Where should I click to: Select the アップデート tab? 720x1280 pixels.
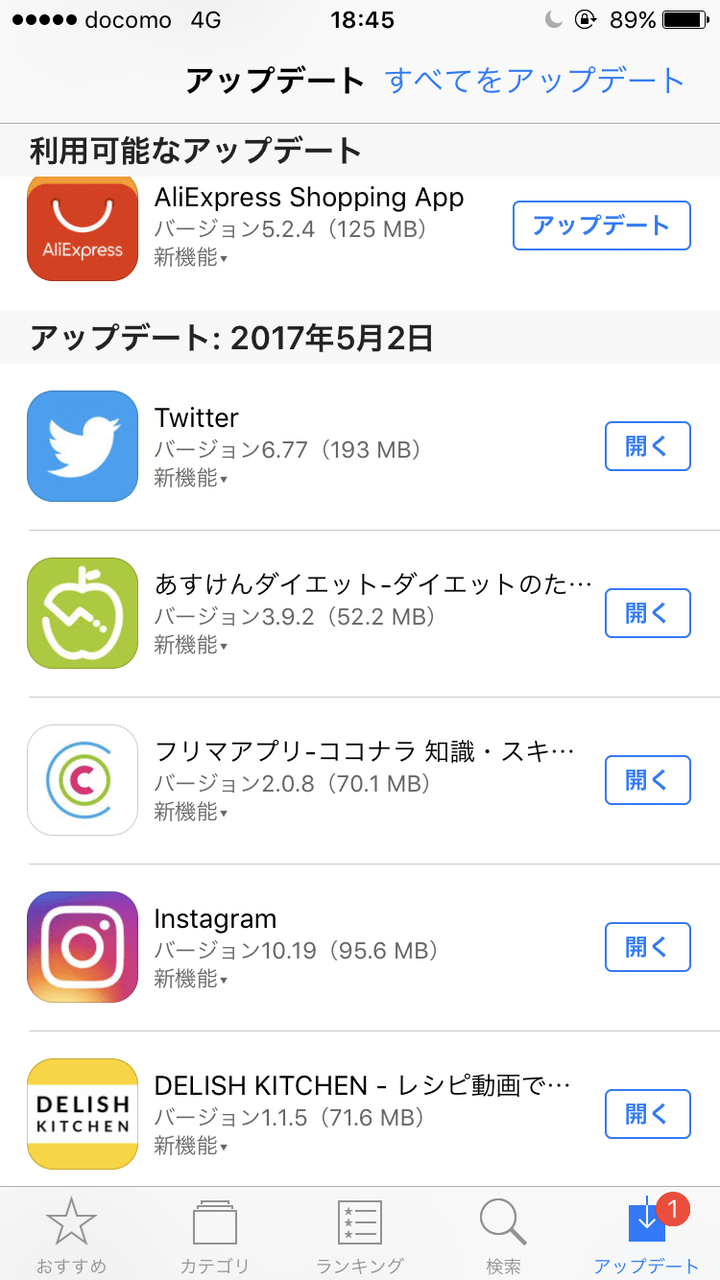[x=647, y=1236]
